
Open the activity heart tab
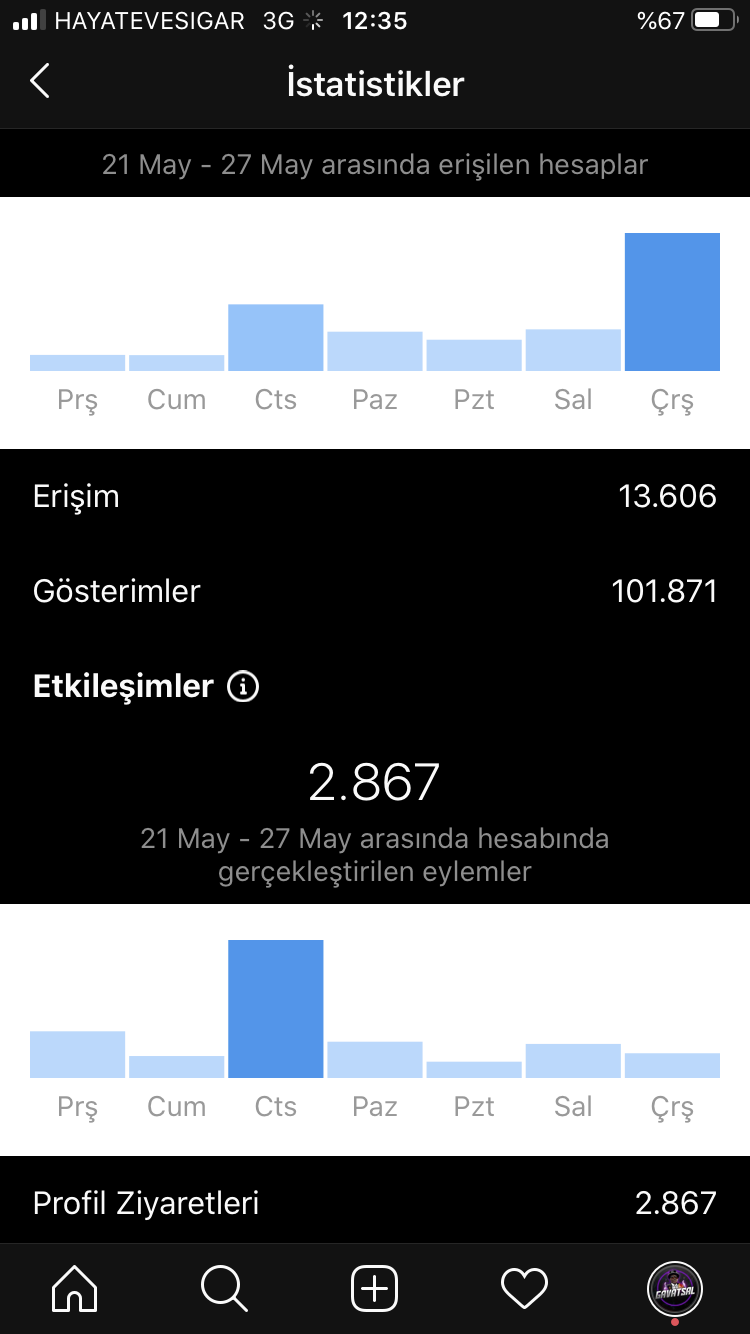tap(525, 1288)
